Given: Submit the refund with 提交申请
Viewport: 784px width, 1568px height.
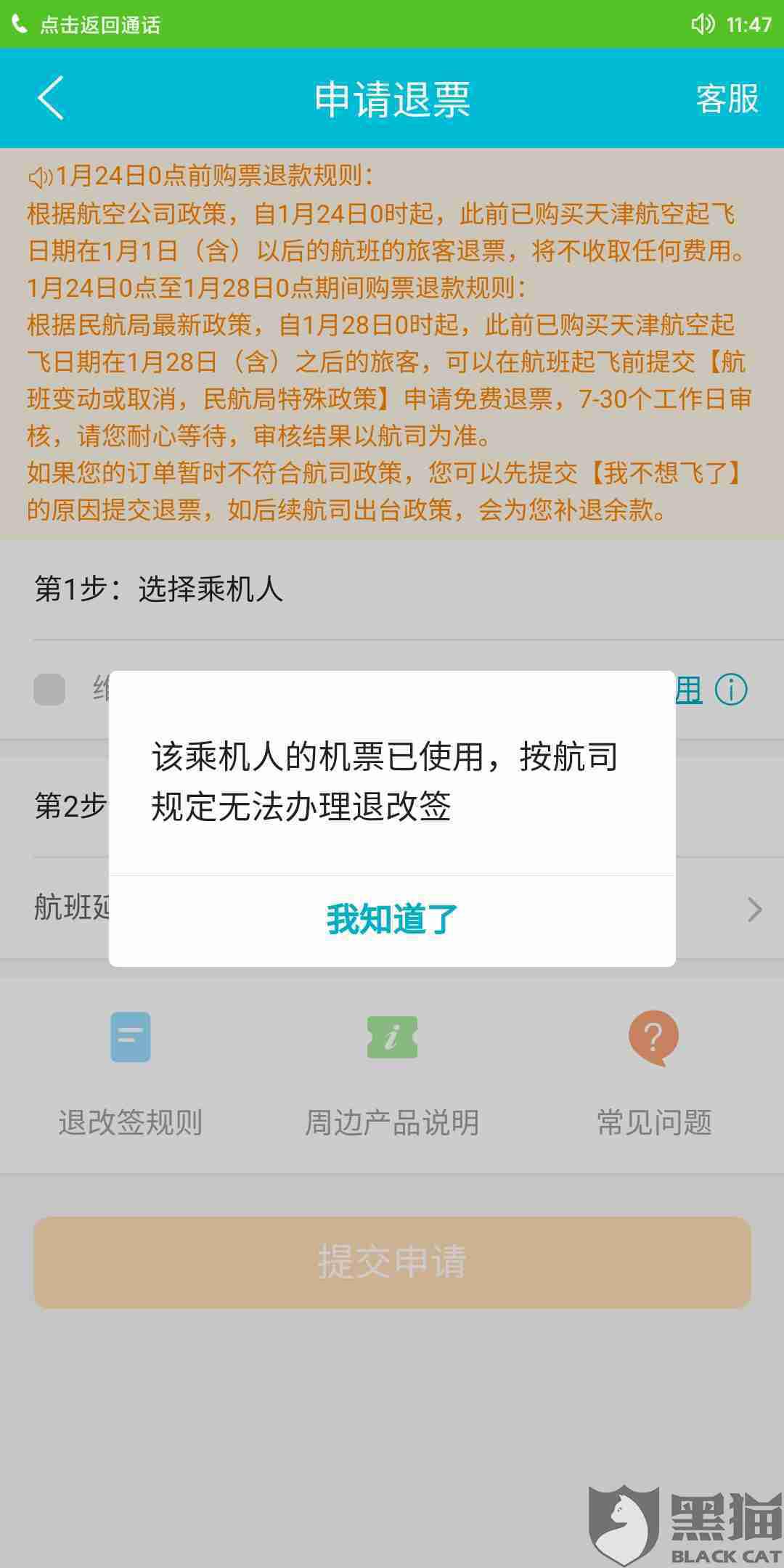Looking at the screenshot, I should 392,1262.
